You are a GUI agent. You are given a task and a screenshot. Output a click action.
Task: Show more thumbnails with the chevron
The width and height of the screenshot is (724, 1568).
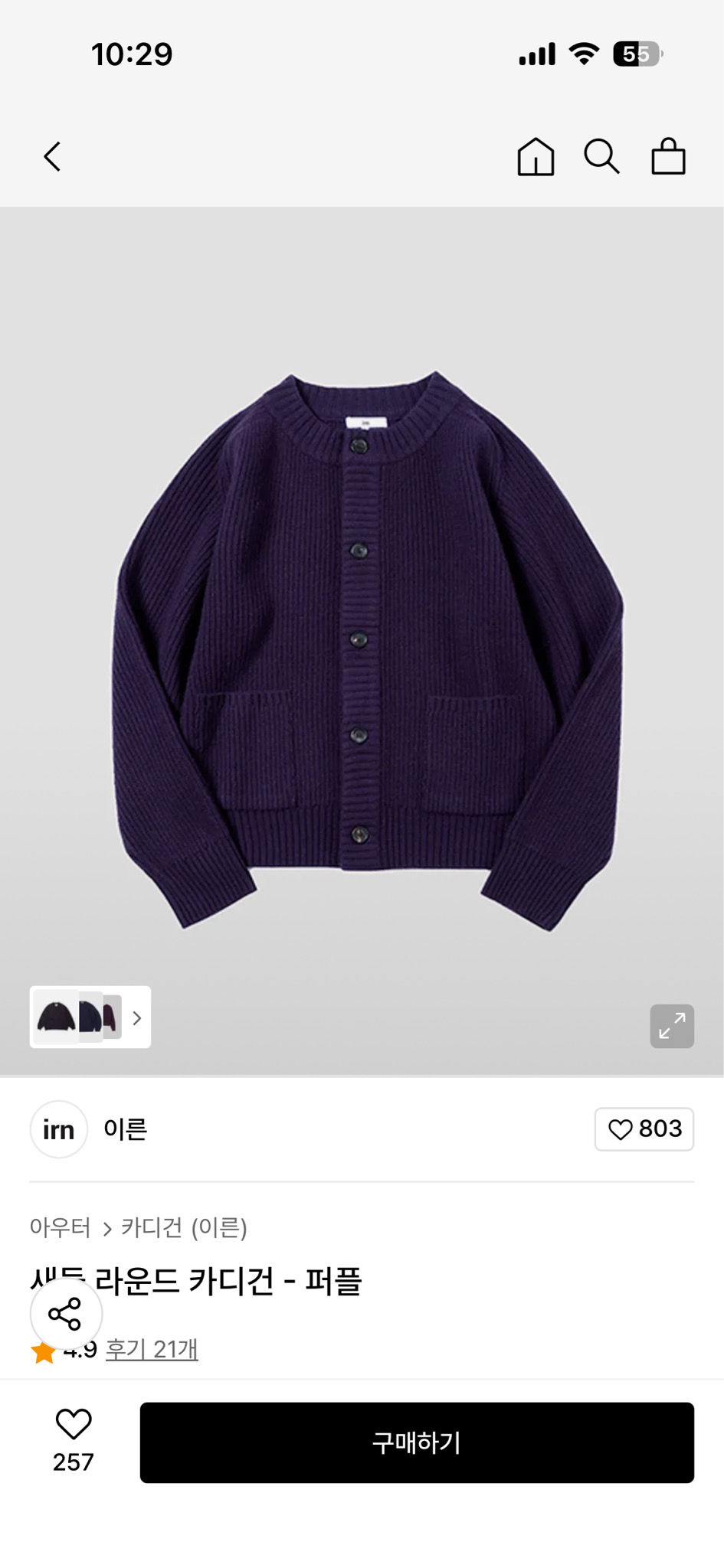point(136,1018)
